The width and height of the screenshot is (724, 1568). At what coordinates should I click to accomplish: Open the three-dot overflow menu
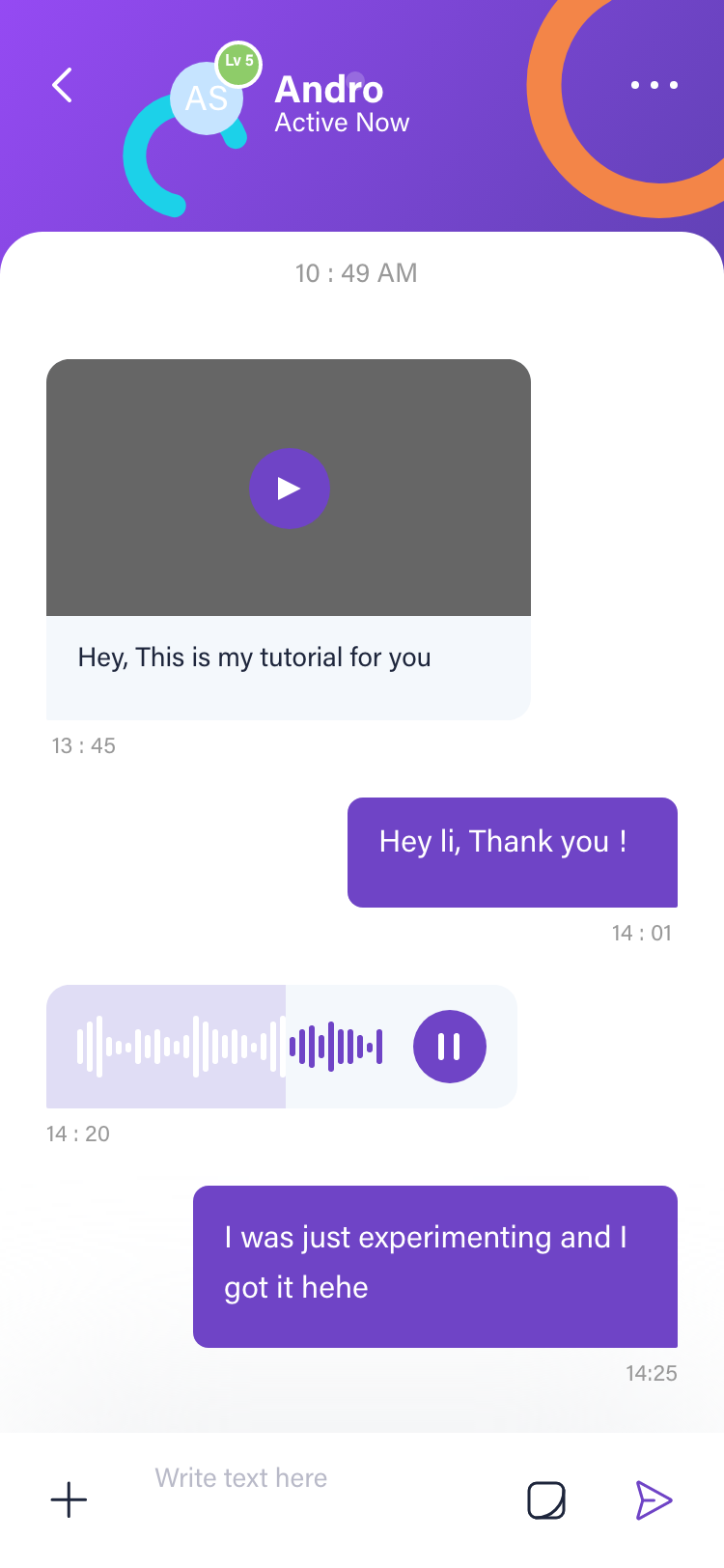(x=654, y=86)
